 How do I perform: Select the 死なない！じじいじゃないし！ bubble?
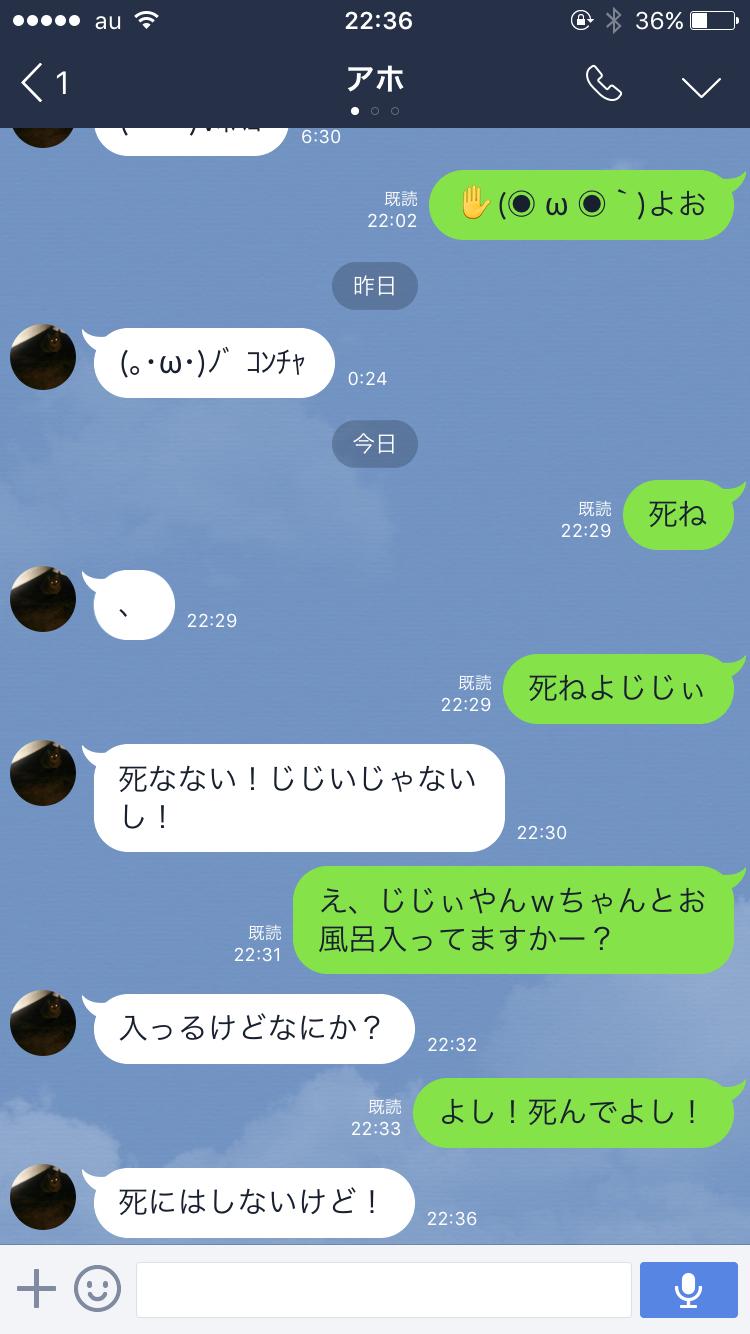click(x=298, y=797)
